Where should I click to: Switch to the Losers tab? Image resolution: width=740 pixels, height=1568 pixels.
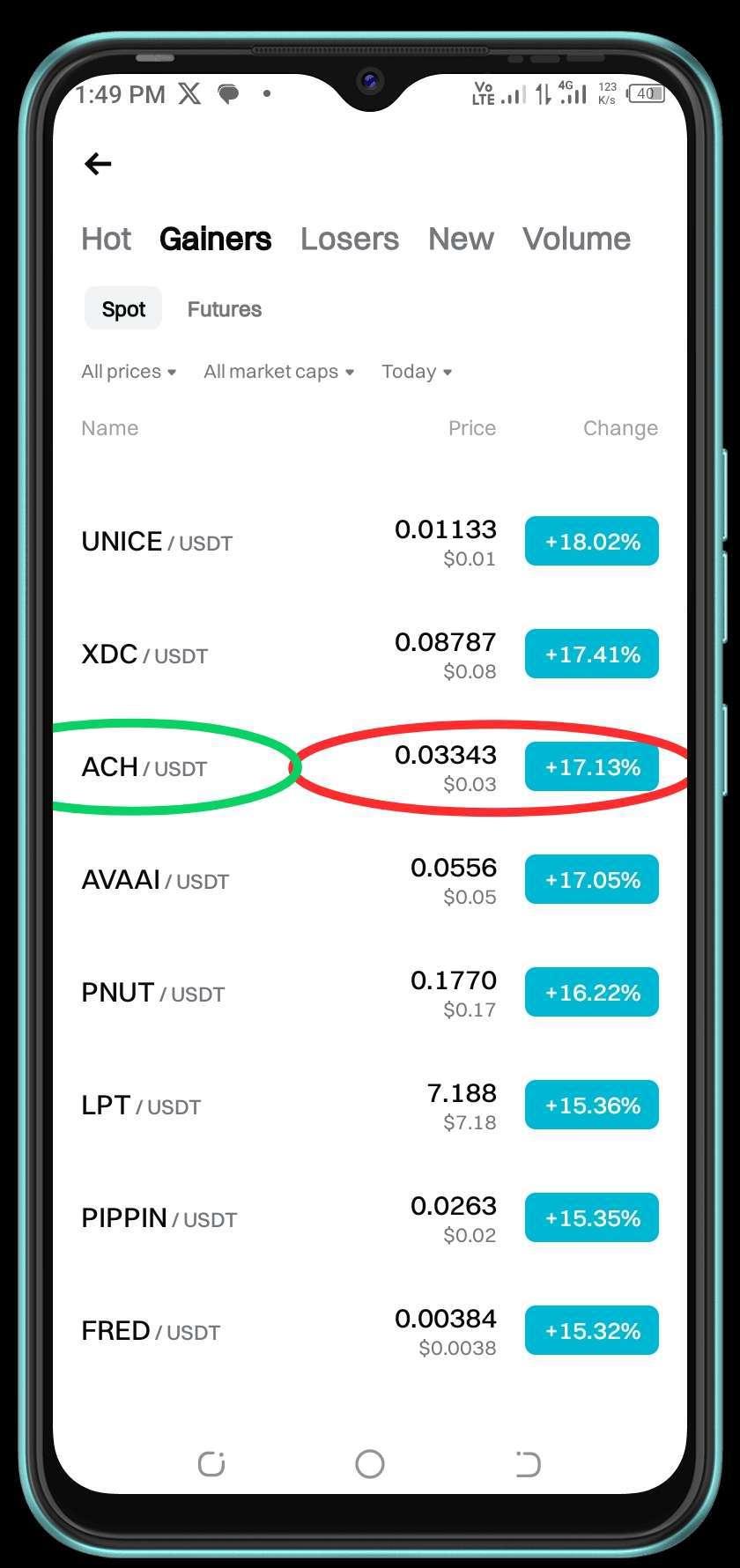tap(349, 239)
